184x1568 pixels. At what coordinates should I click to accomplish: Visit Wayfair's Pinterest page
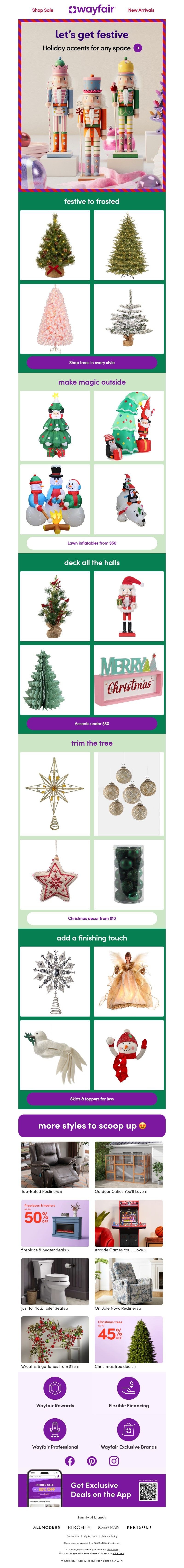(92, 1461)
